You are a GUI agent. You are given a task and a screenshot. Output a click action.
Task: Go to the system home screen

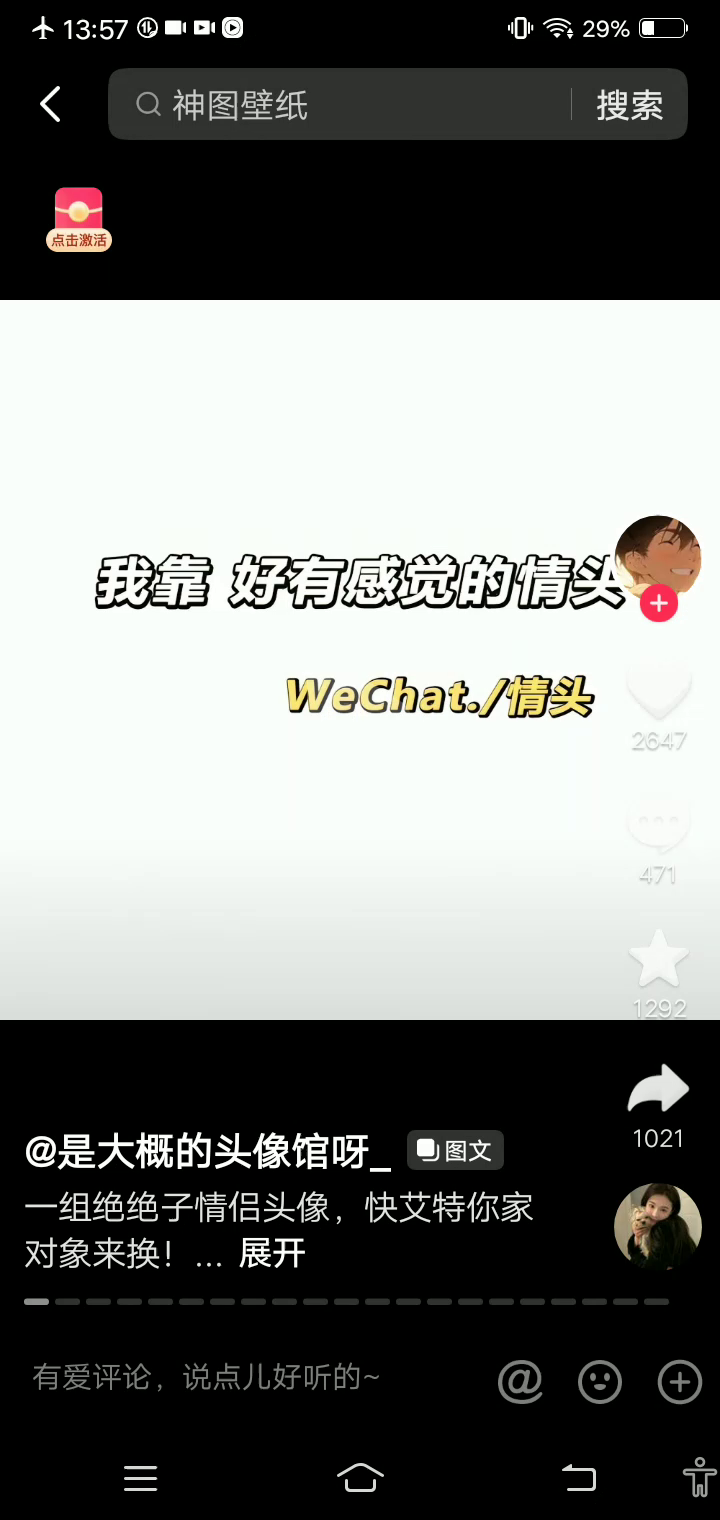point(360,1478)
